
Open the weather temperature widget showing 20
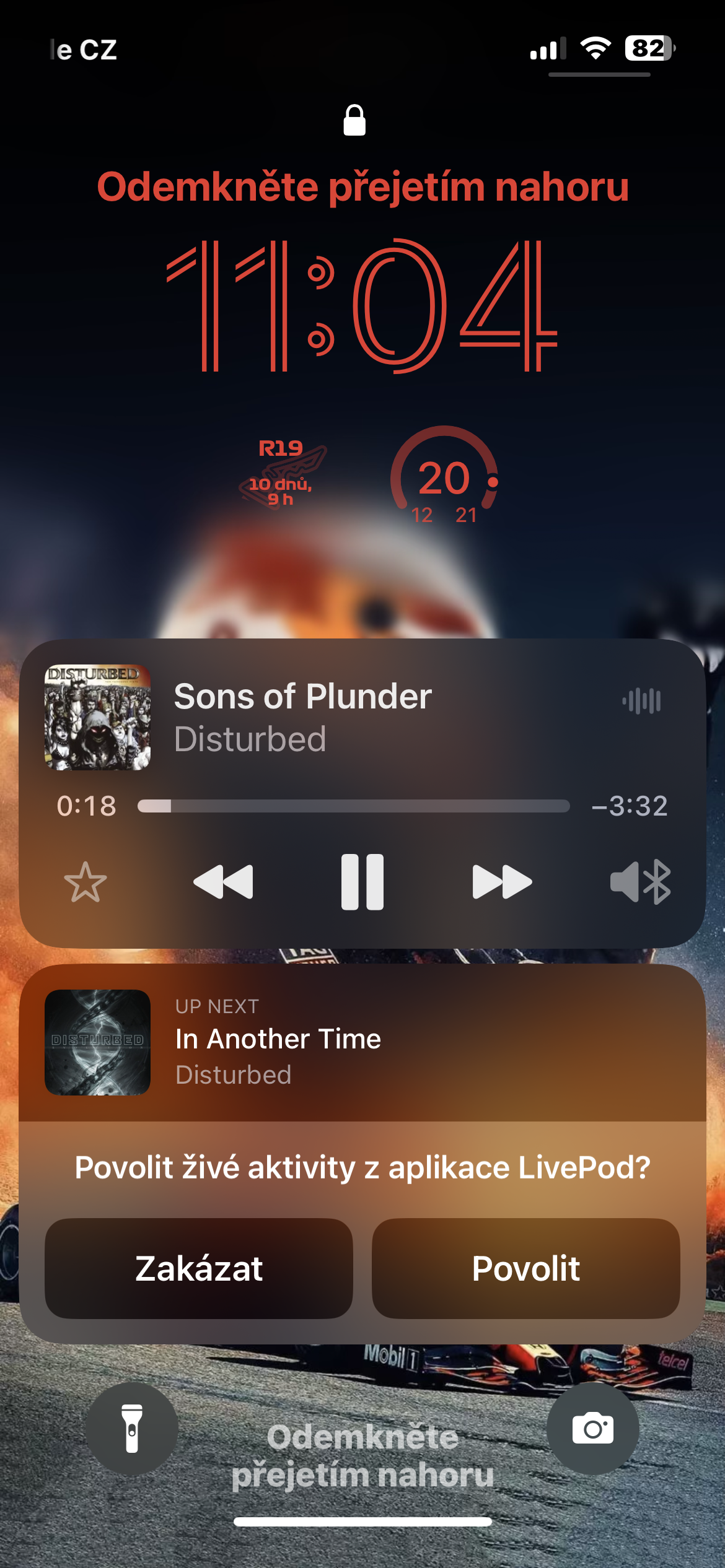pos(444,477)
